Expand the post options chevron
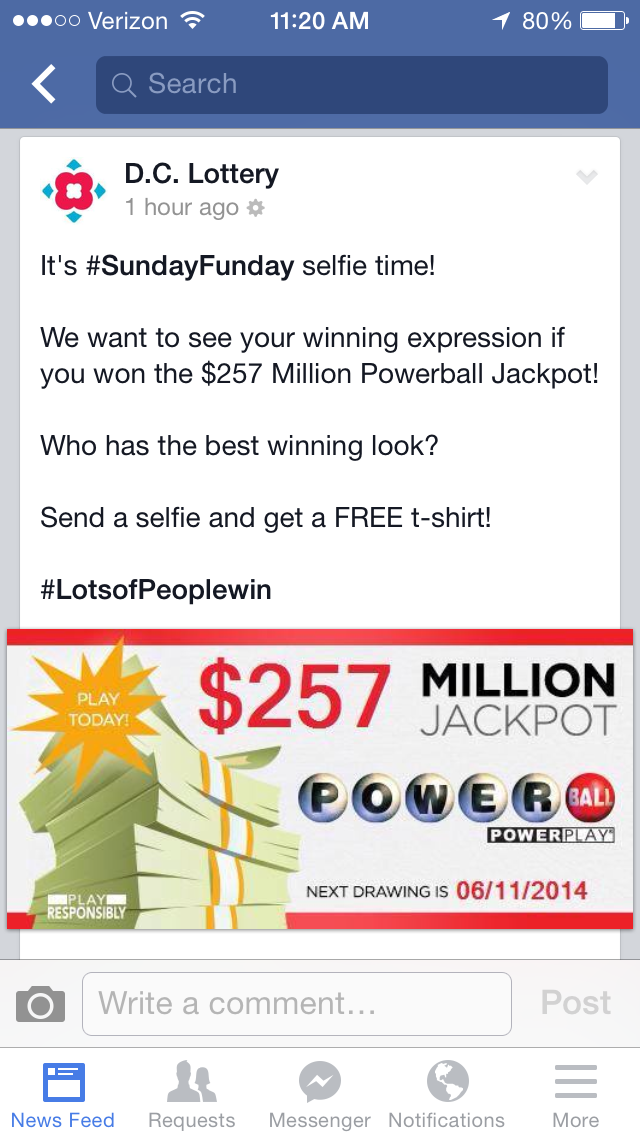Screen dimensions: 640x1136 click(x=587, y=178)
